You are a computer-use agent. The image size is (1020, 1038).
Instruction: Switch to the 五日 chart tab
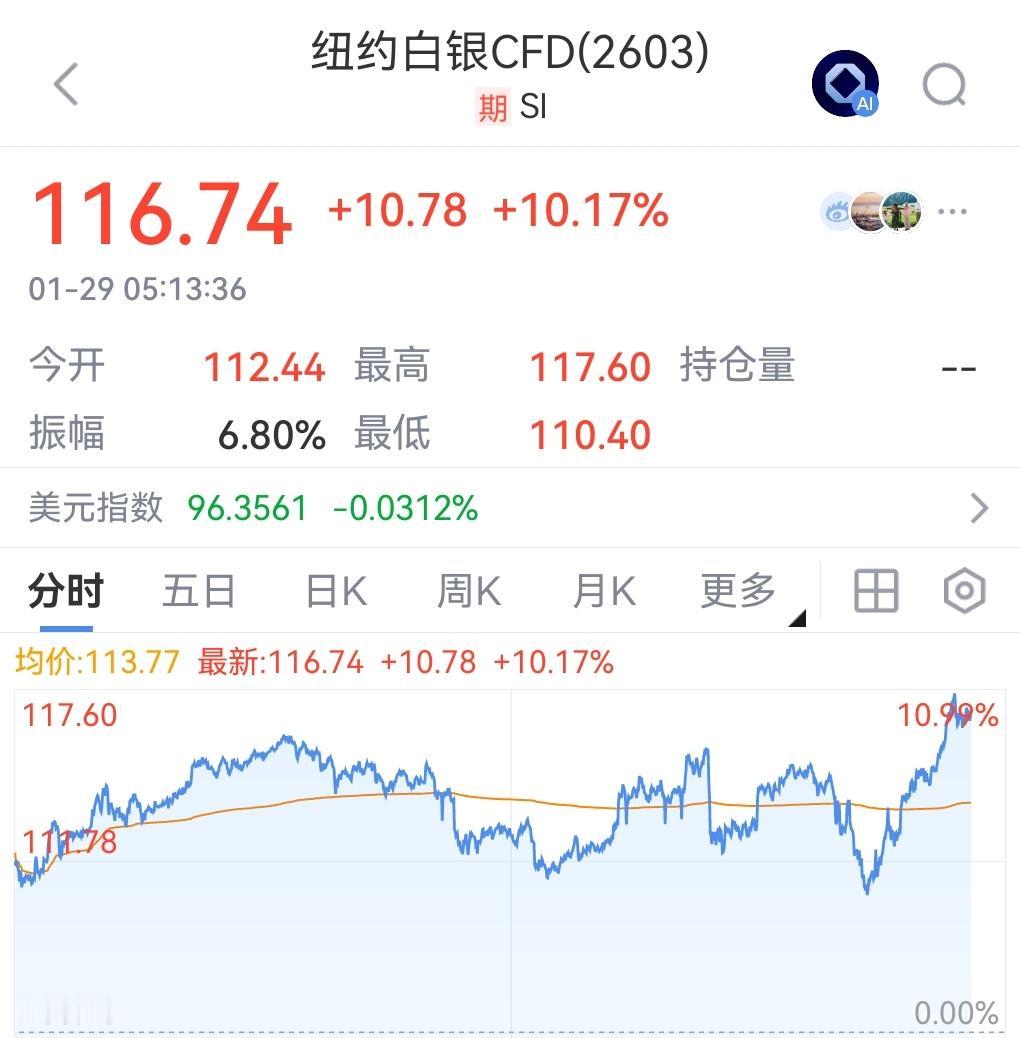[199, 590]
